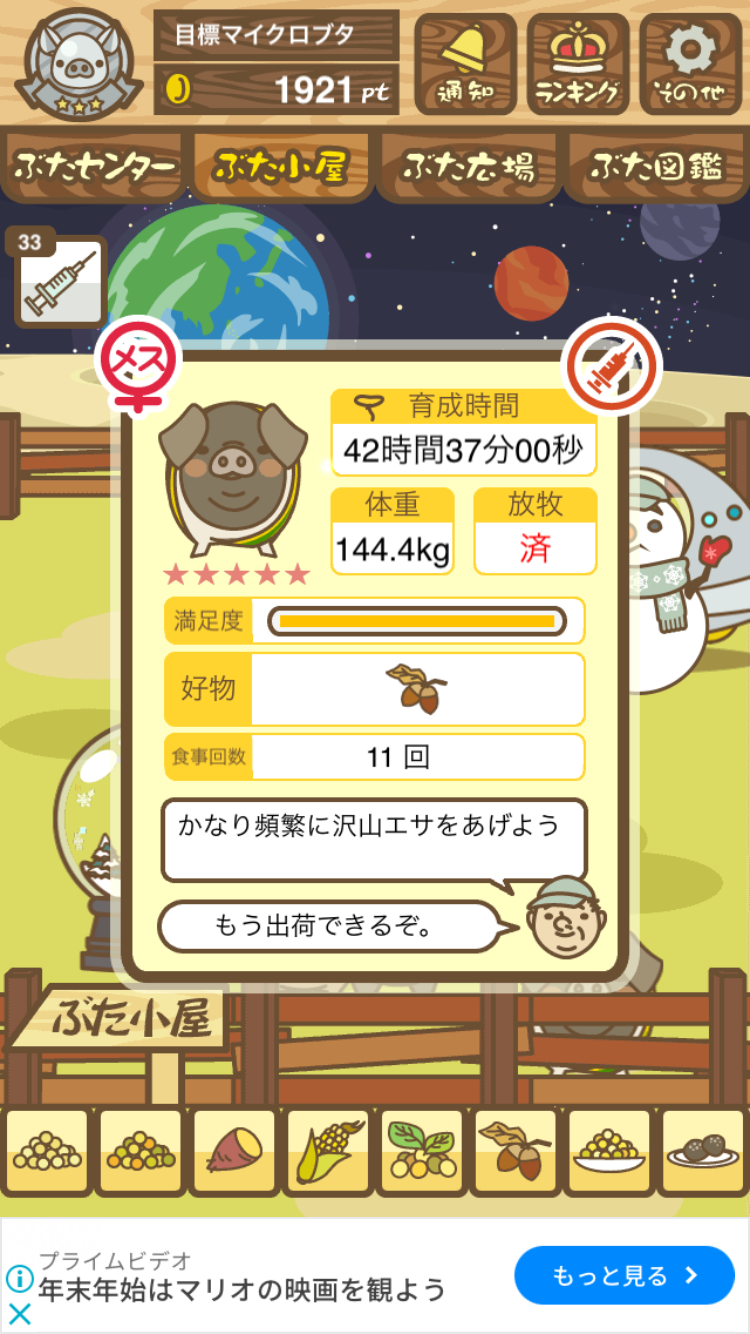Choose the acorn feed in the food bar
This screenshot has width=750, height=1334.
[515, 1152]
